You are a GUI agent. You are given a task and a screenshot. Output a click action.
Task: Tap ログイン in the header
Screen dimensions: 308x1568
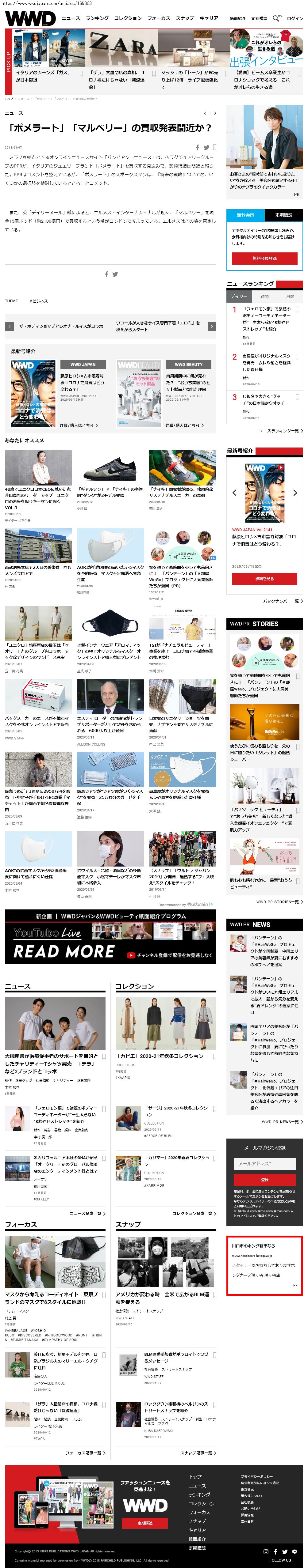tap(295, 18)
